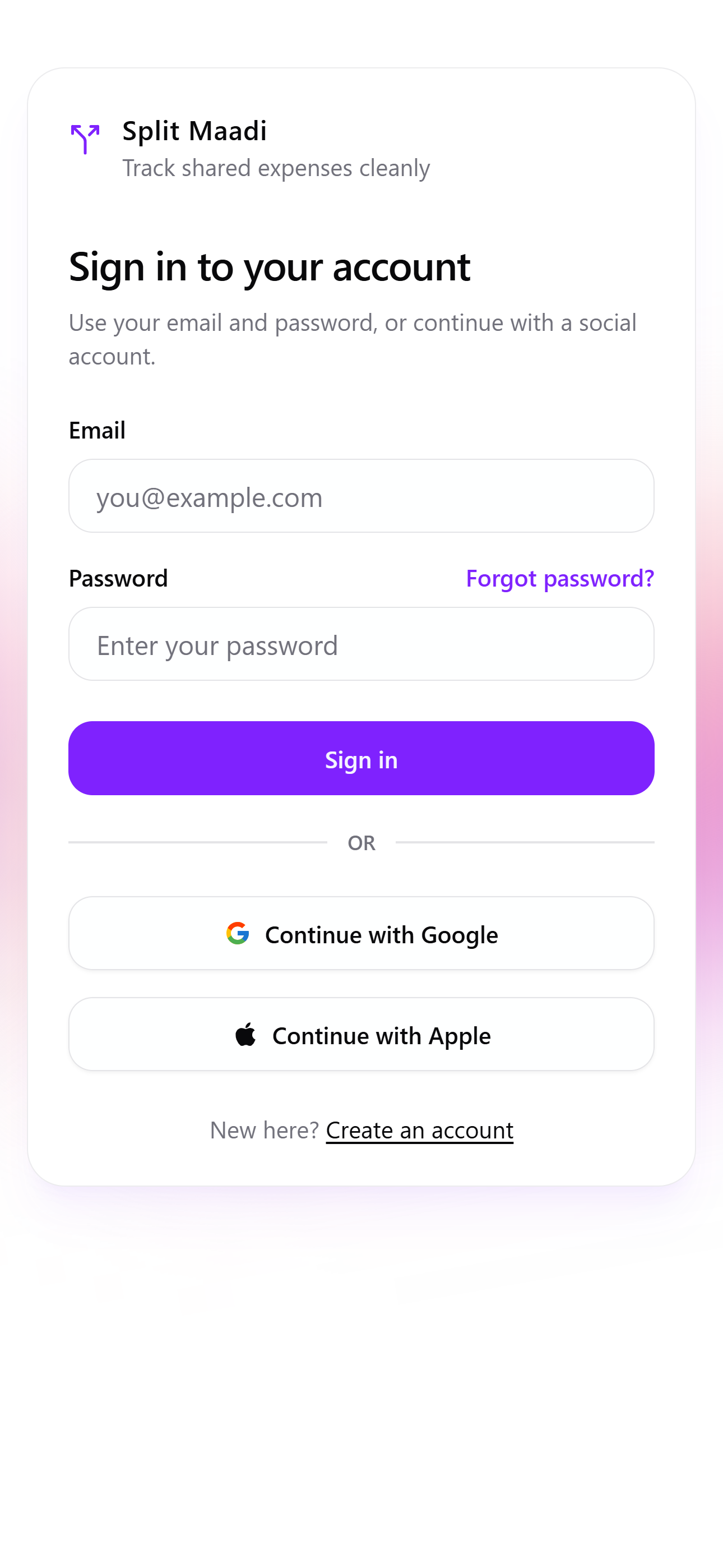Viewport: 723px width, 1568px height.
Task: Continue with Google
Action: click(361, 933)
